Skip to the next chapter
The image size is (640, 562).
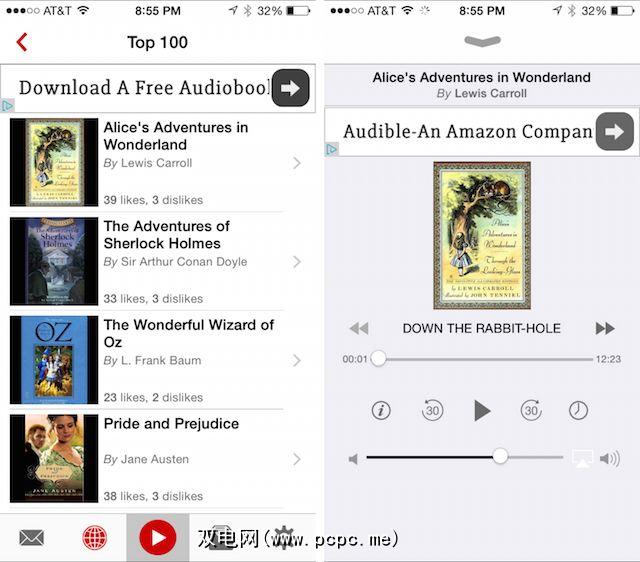click(x=605, y=328)
